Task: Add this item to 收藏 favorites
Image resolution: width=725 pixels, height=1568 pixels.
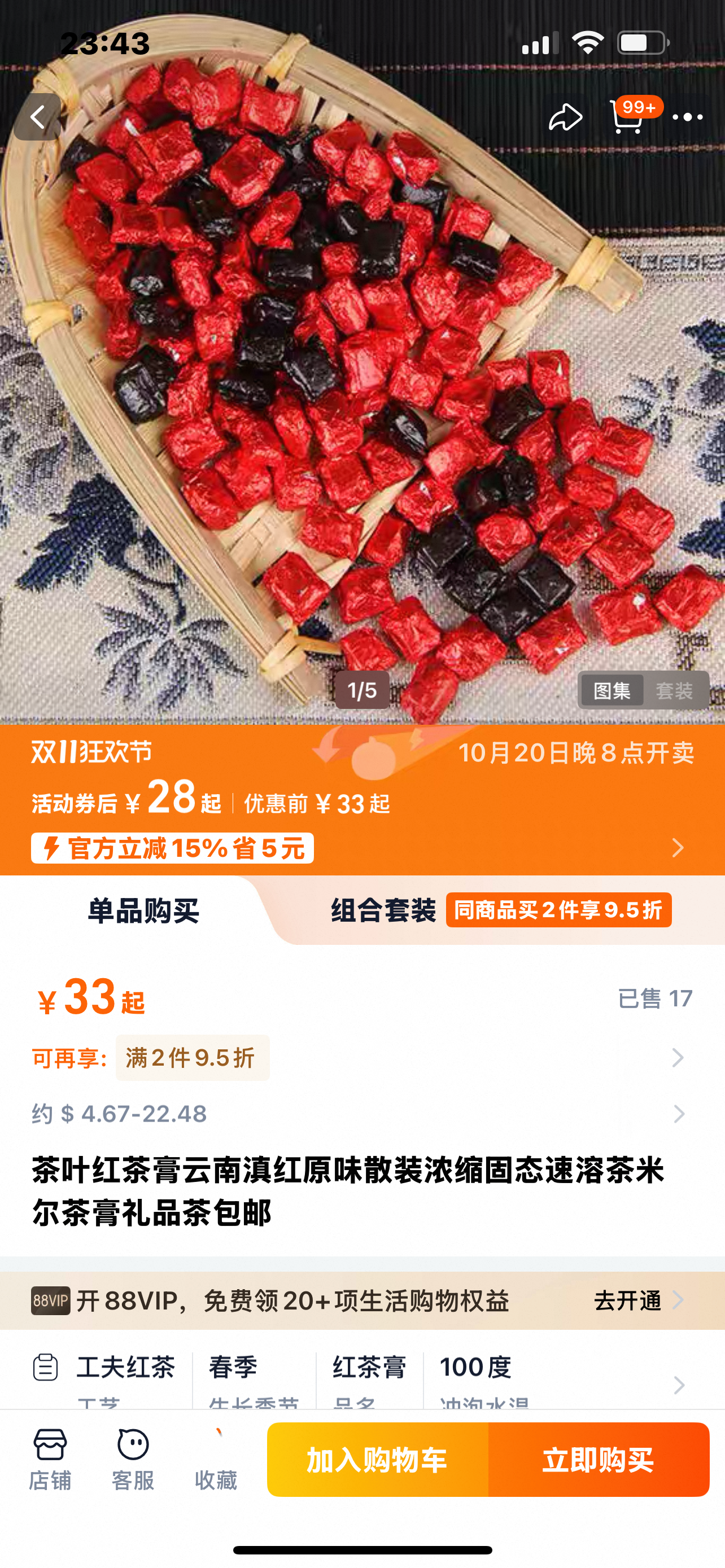Action: click(x=216, y=1459)
